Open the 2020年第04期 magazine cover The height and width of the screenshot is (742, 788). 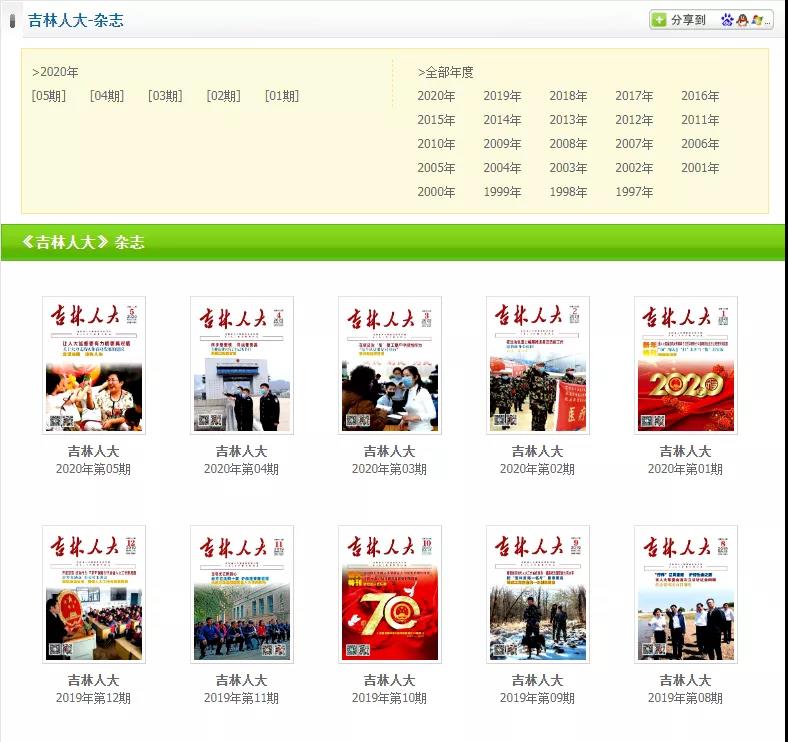242,365
